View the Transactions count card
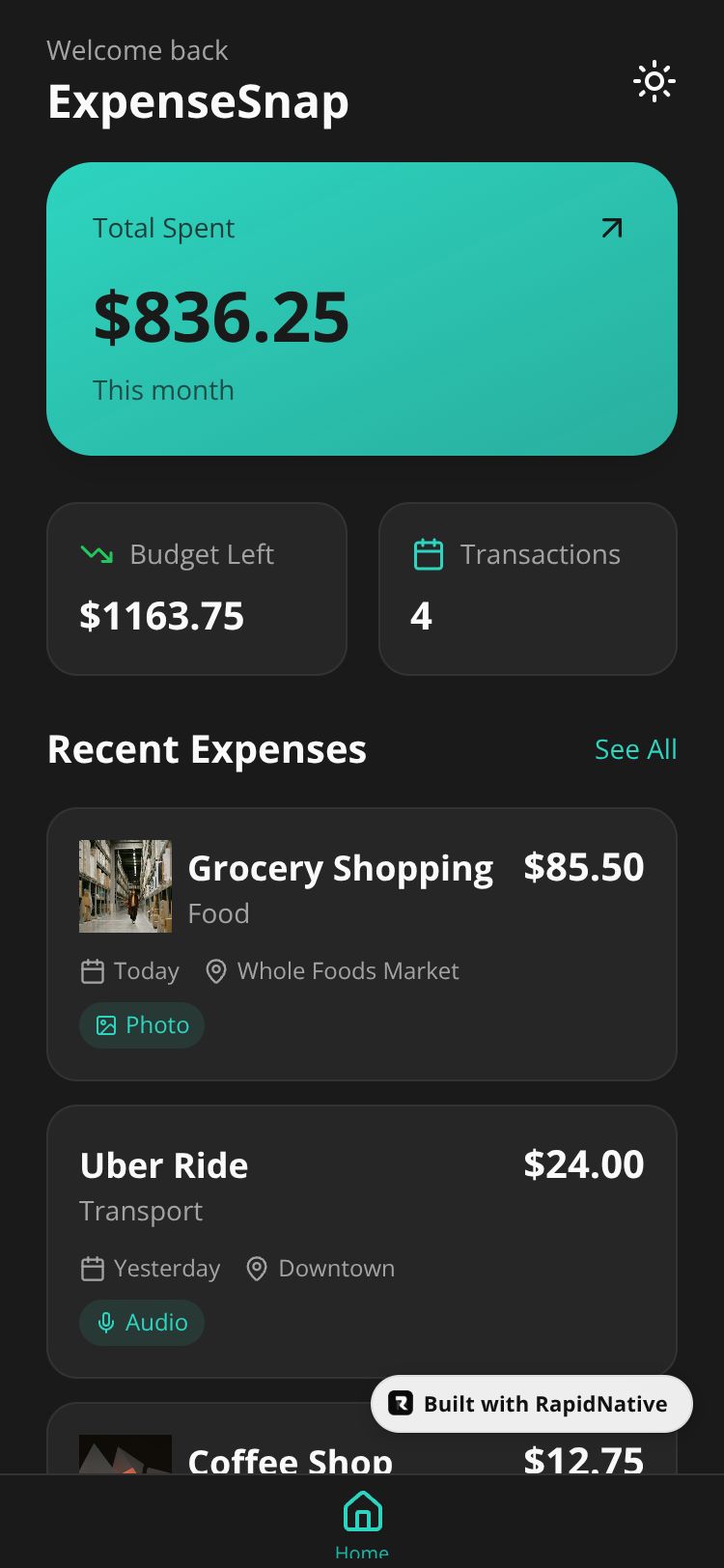This screenshot has width=724, height=1568. coord(527,588)
